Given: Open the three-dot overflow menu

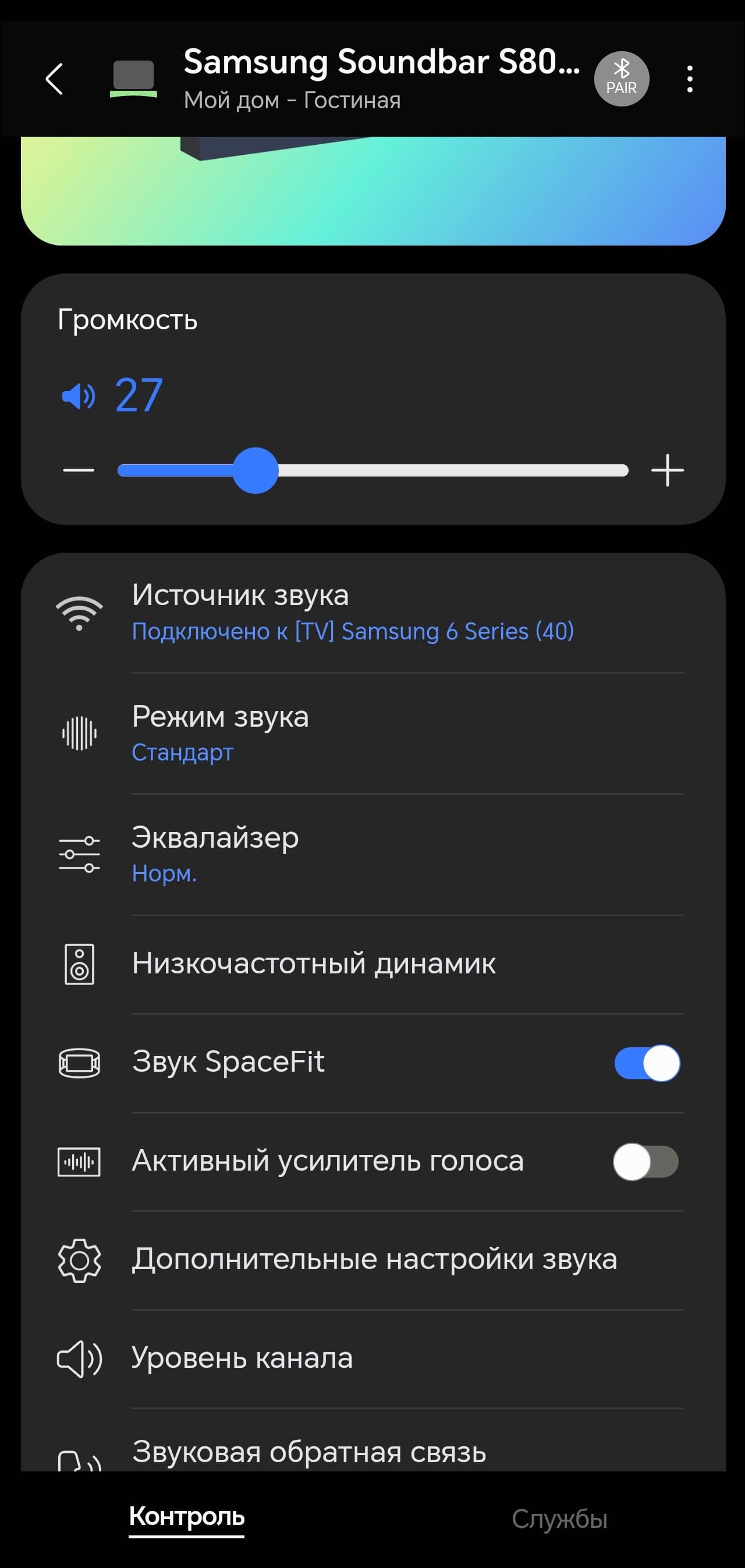Looking at the screenshot, I should tap(689, 79).
